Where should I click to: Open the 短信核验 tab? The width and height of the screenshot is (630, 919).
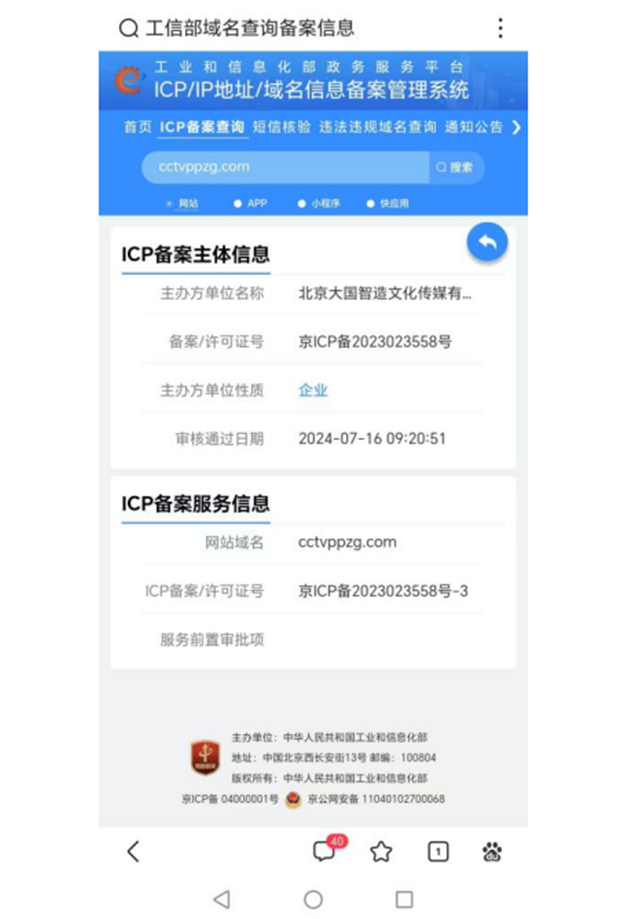282,127
